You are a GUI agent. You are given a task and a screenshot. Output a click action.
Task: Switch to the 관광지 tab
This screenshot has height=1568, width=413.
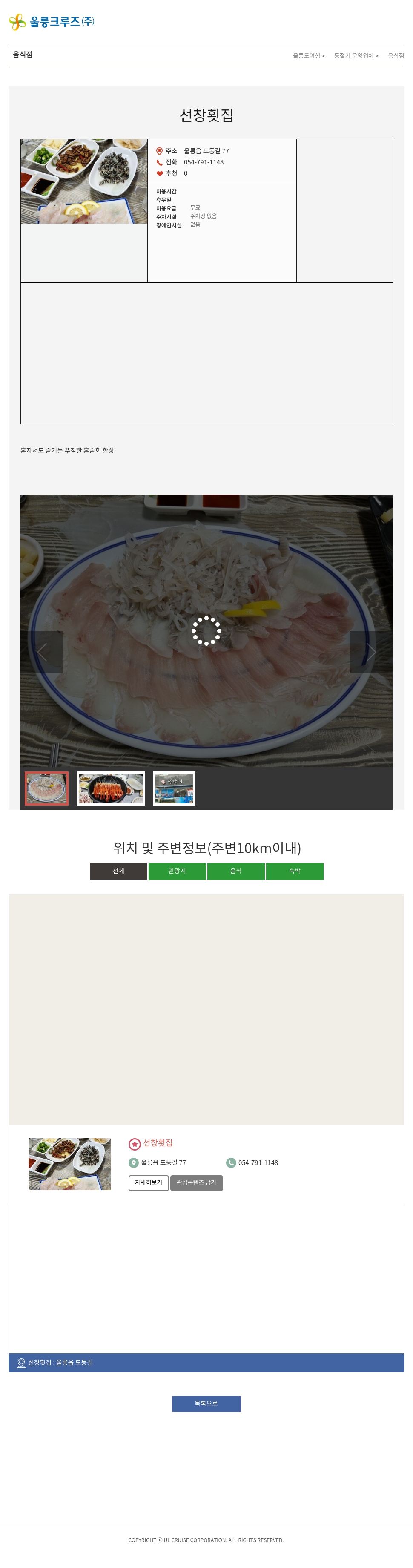[177, 871]
